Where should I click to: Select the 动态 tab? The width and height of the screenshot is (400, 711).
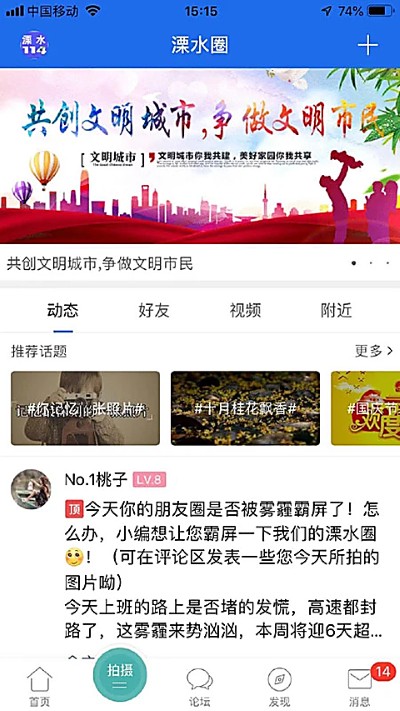(x=63, y=311)
